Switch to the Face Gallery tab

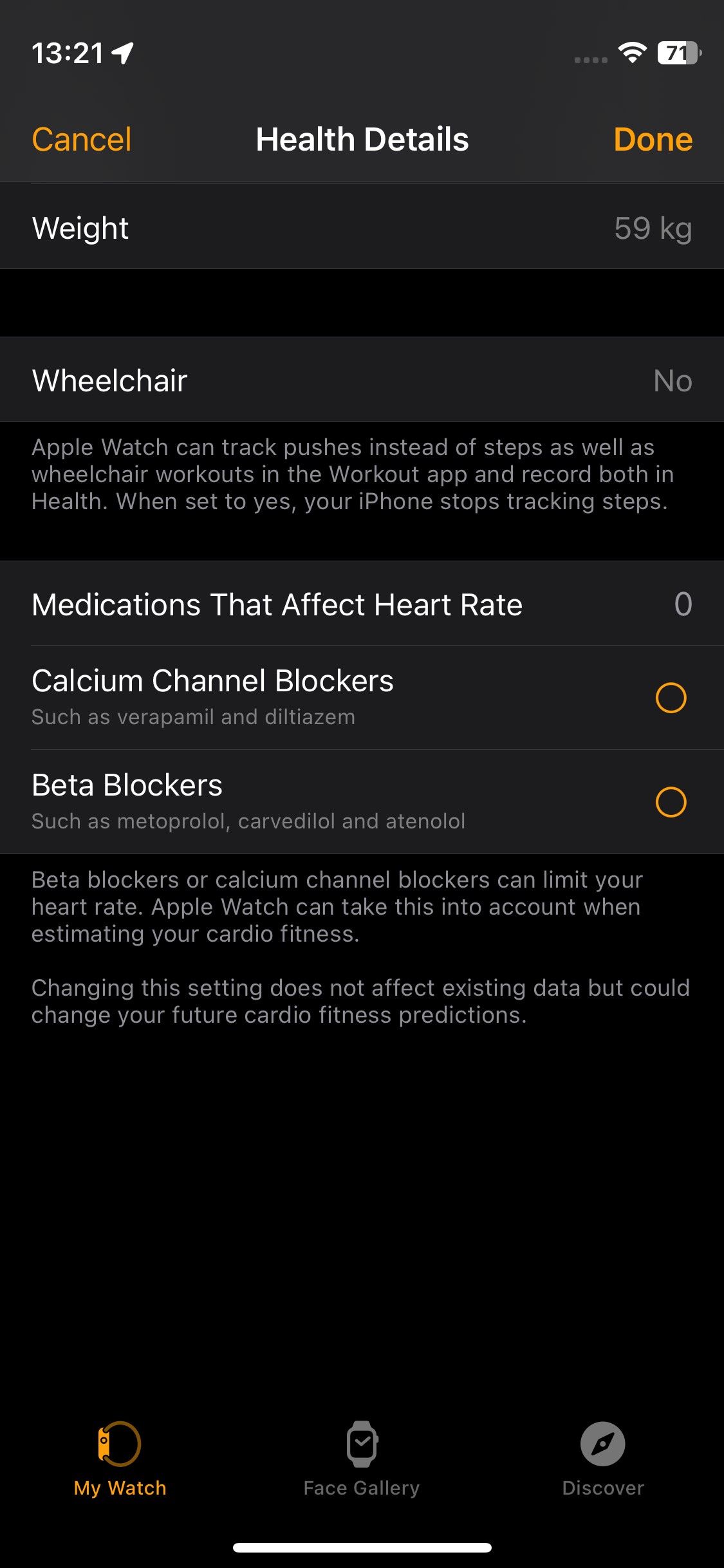[x=362, y=1474]
